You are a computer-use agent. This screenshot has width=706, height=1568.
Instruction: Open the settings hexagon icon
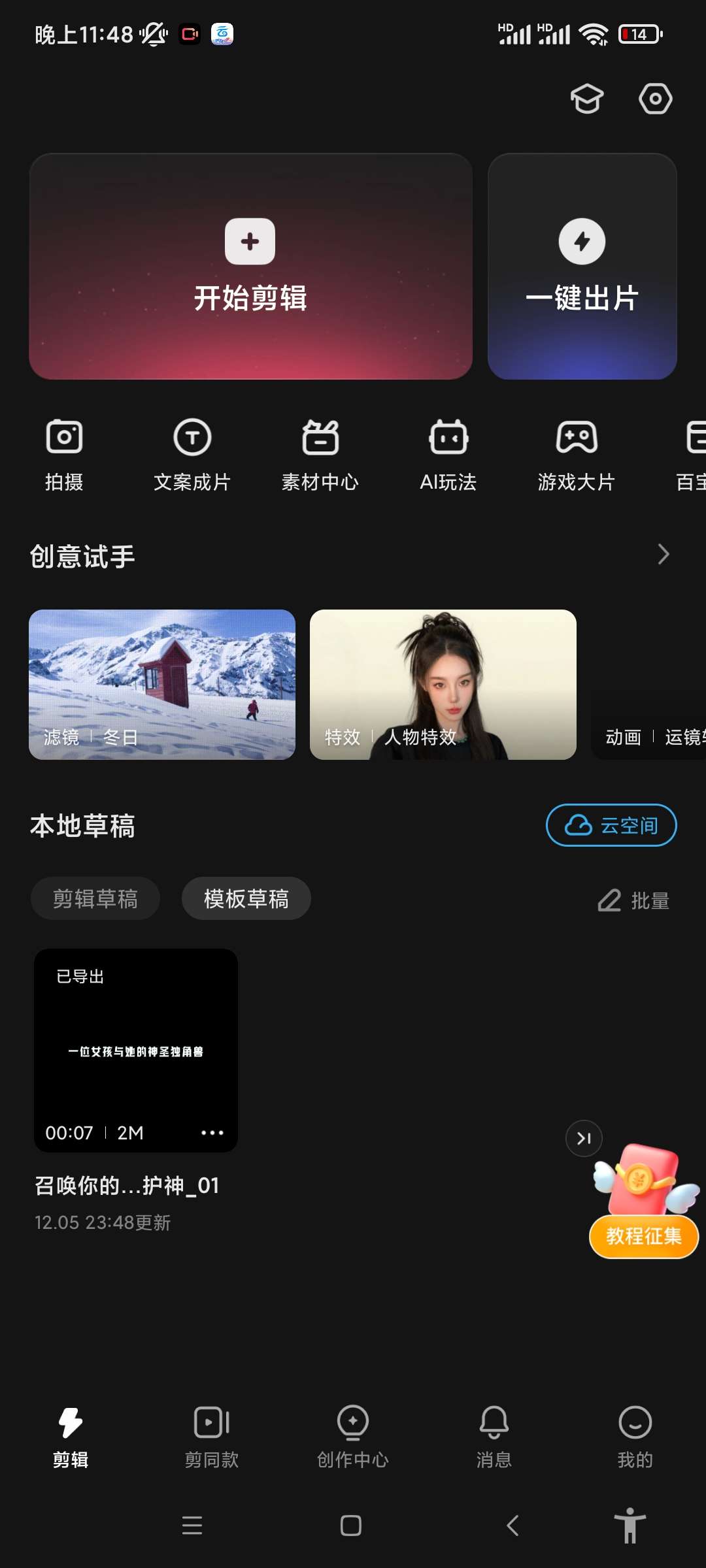pos(655,99)
